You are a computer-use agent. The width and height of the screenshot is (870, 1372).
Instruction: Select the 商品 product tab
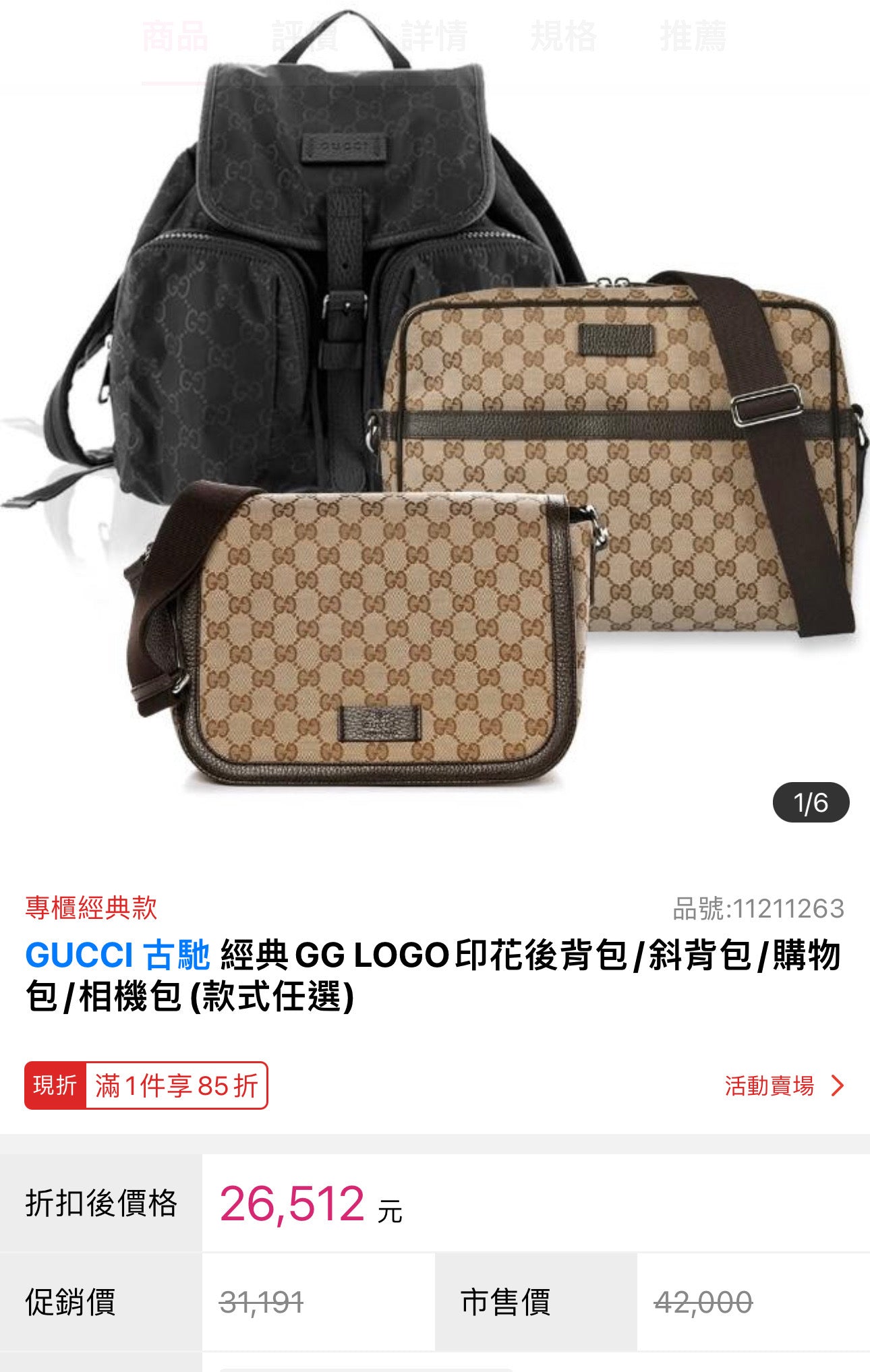pos(175,37)
